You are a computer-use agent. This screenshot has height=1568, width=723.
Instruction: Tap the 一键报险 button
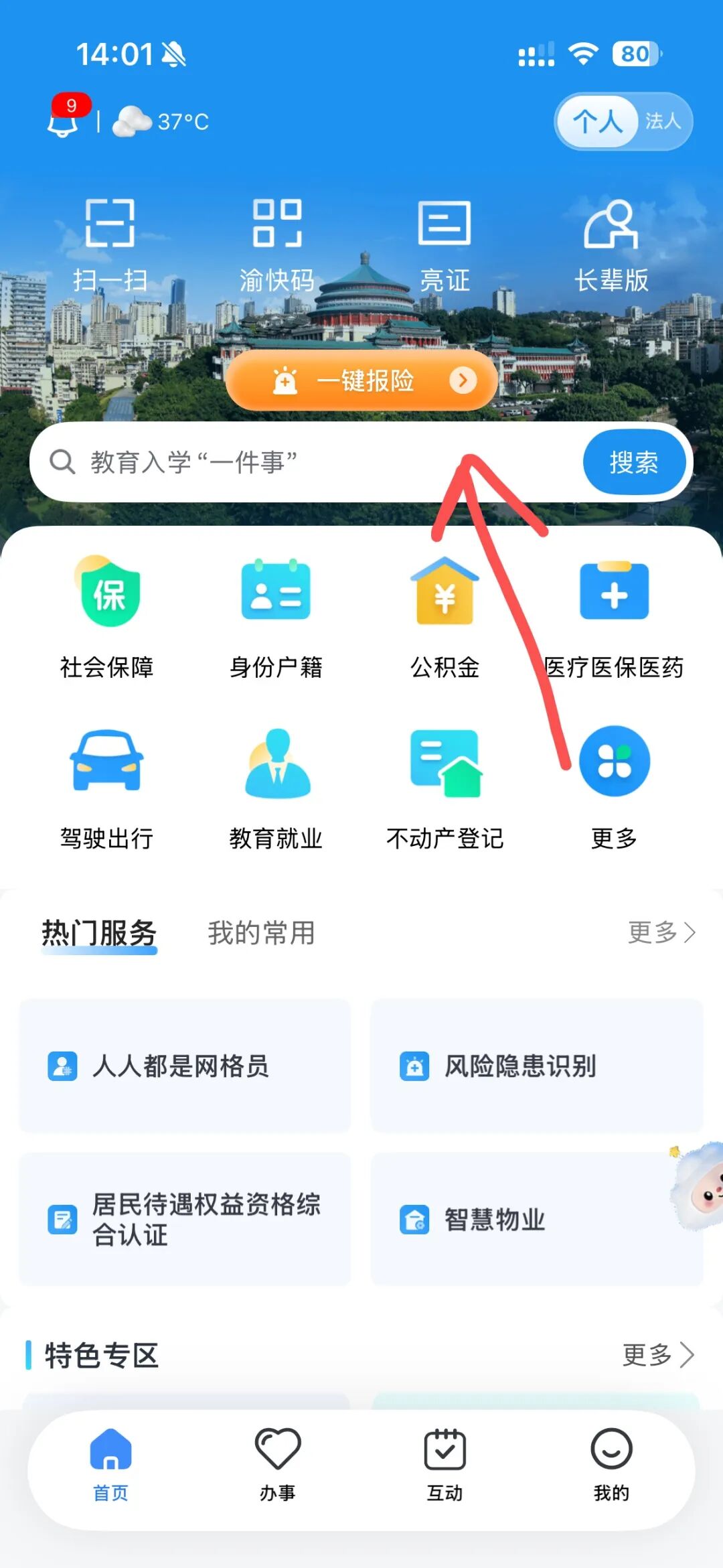(x=361, y=380)
